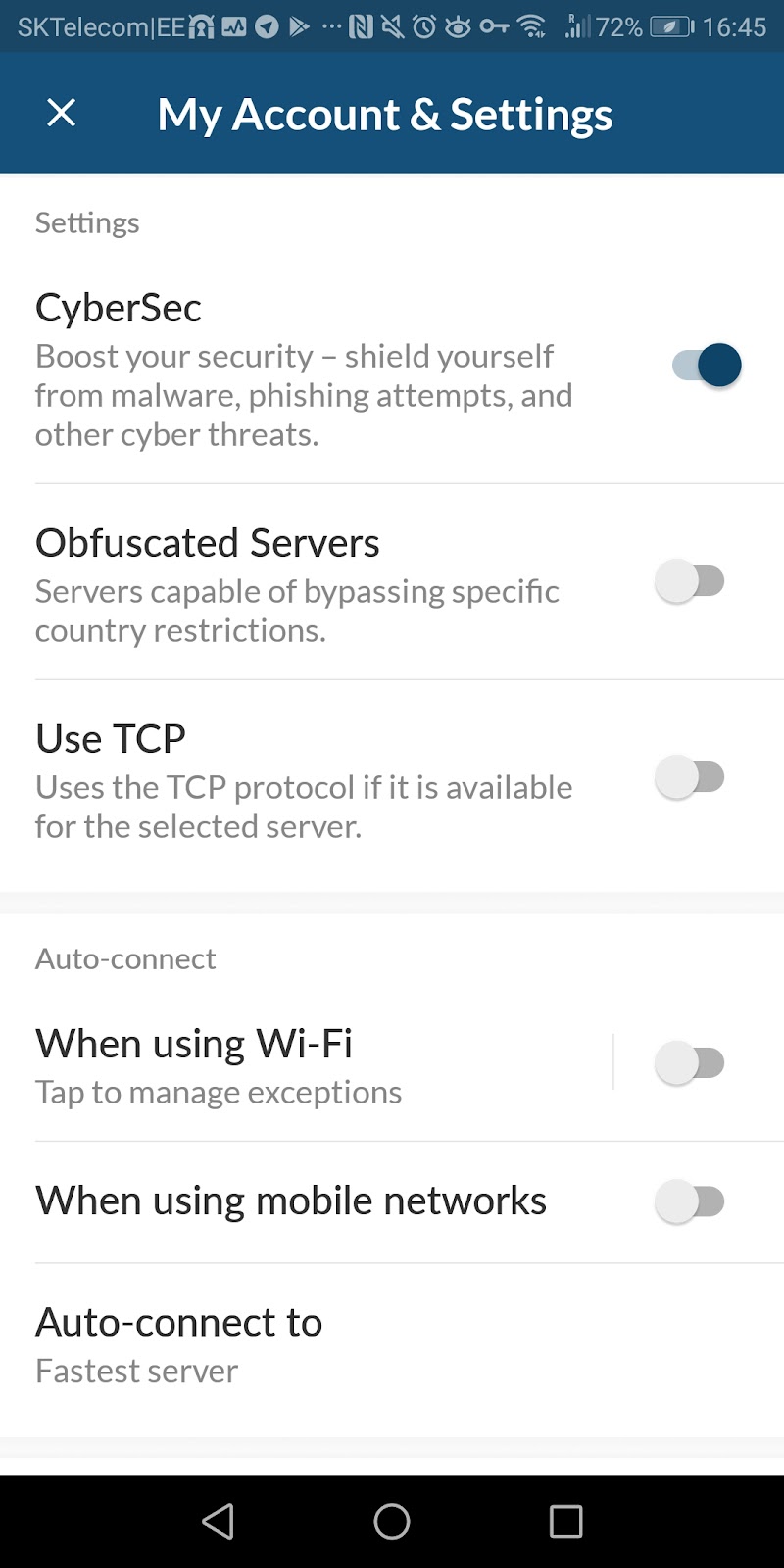Turn on Use TCP

pyautogui.click(x=690, y=777)
